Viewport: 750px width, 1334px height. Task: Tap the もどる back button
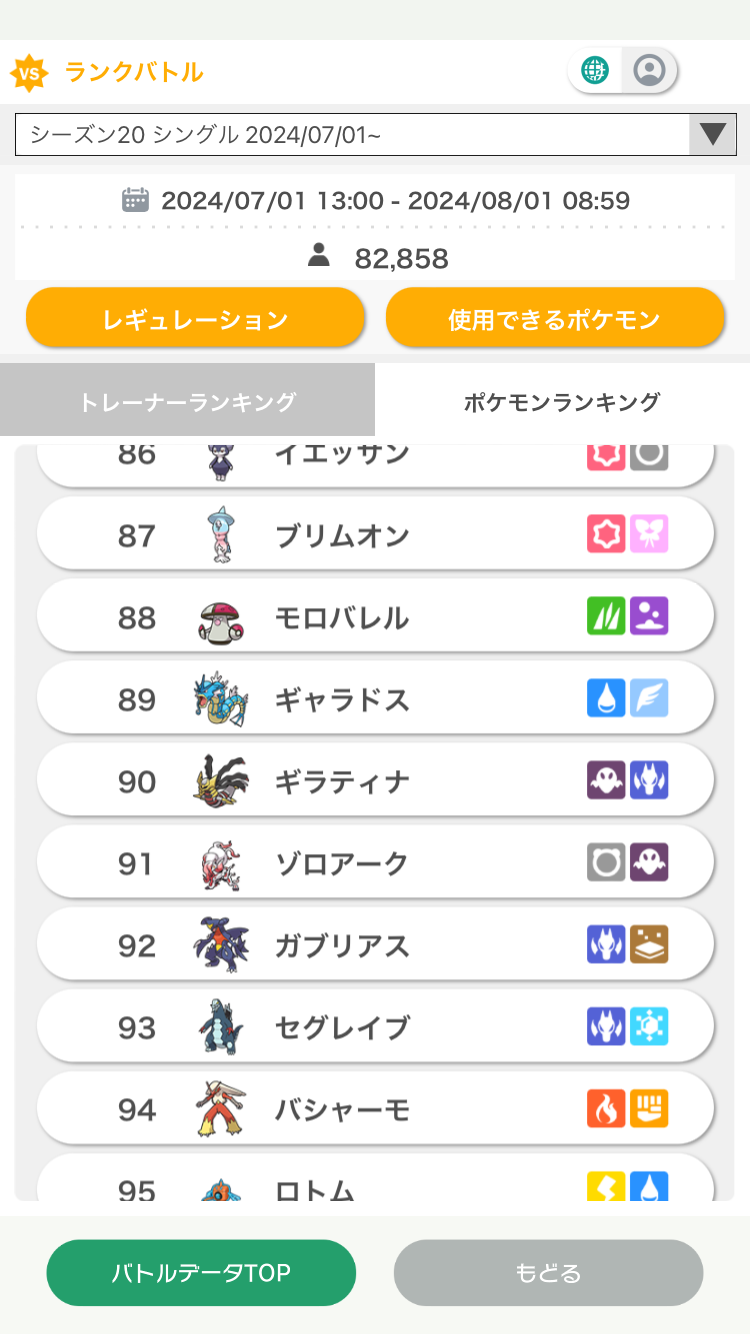click(x=548, y=1273)
